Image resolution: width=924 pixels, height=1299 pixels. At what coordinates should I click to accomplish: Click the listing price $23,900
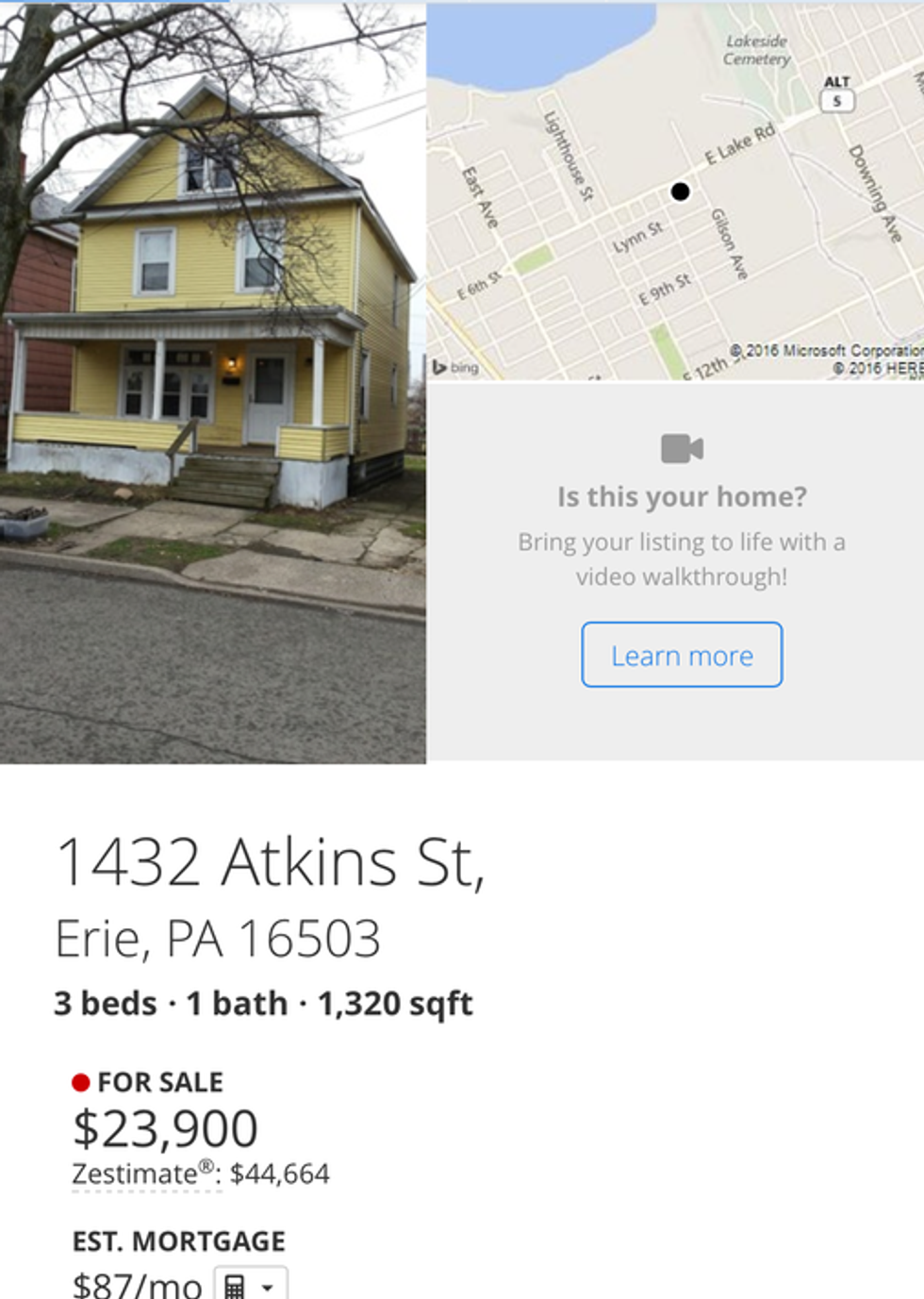[164, 1127]
